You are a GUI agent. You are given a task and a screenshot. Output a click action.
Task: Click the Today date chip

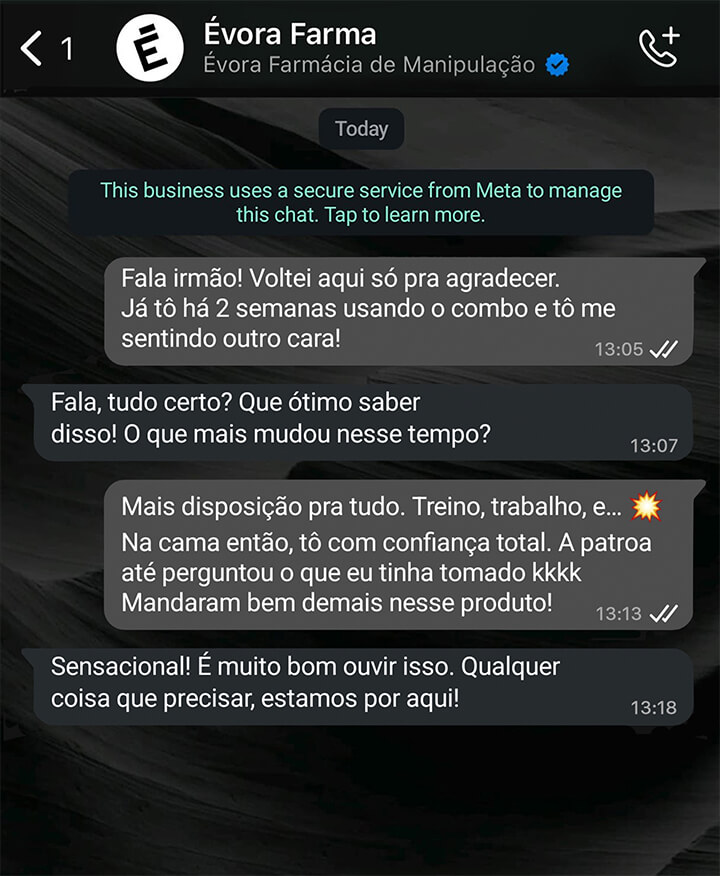pyautogui.click(x=361, y=128)
